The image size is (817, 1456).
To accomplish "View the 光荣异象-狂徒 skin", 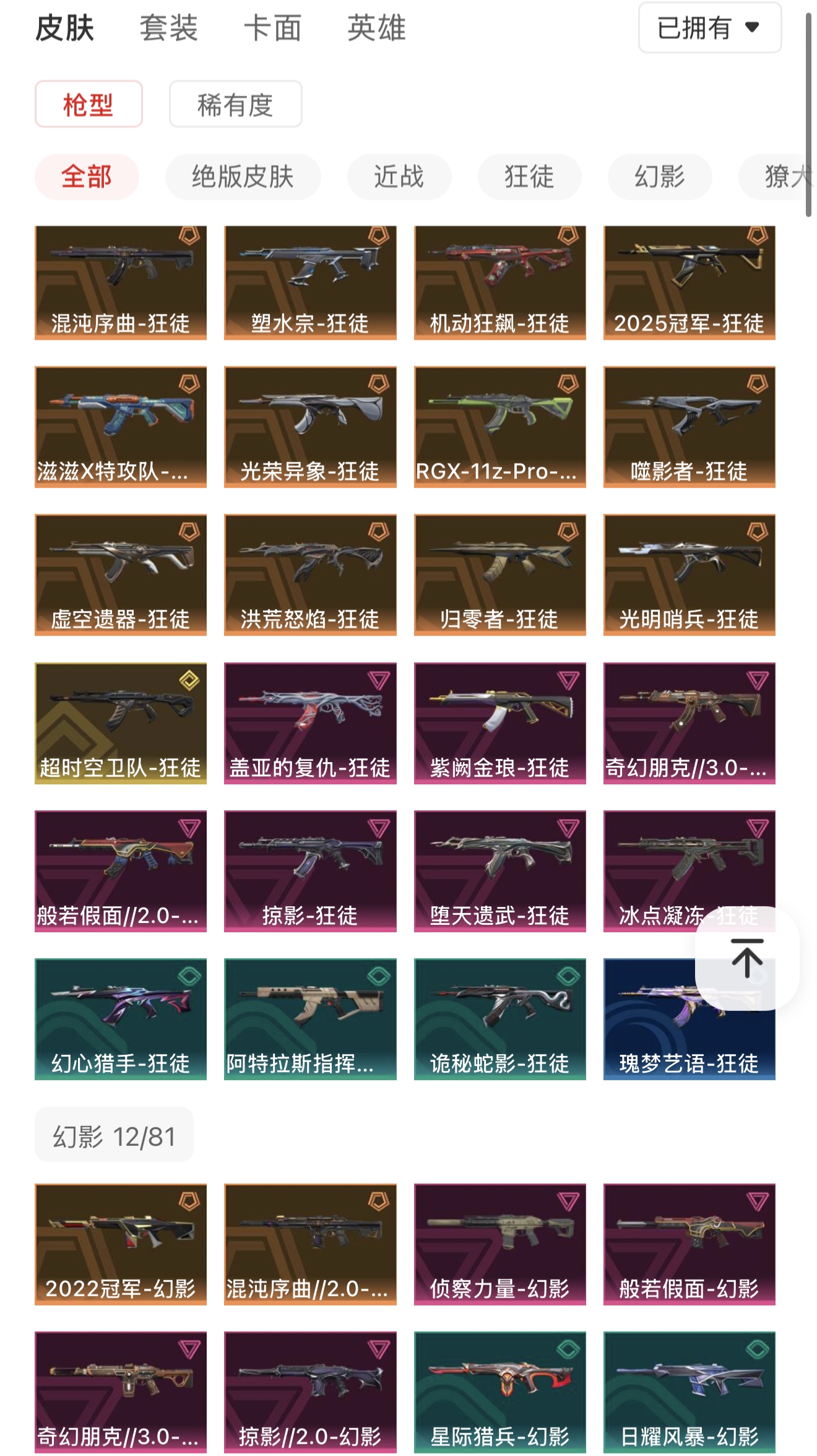I will [310, 427].
